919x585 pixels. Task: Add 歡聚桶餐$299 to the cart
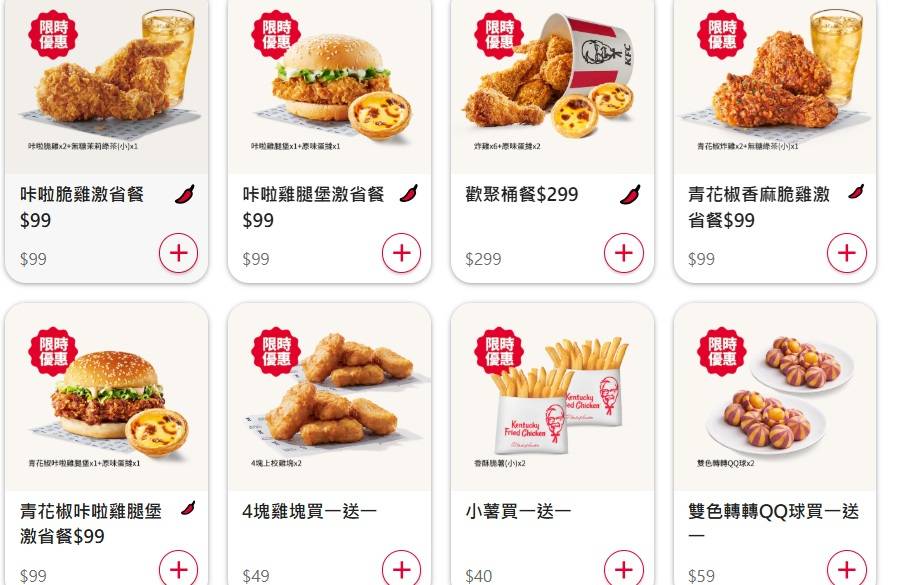pyautogui.click(x=623, y=253)
